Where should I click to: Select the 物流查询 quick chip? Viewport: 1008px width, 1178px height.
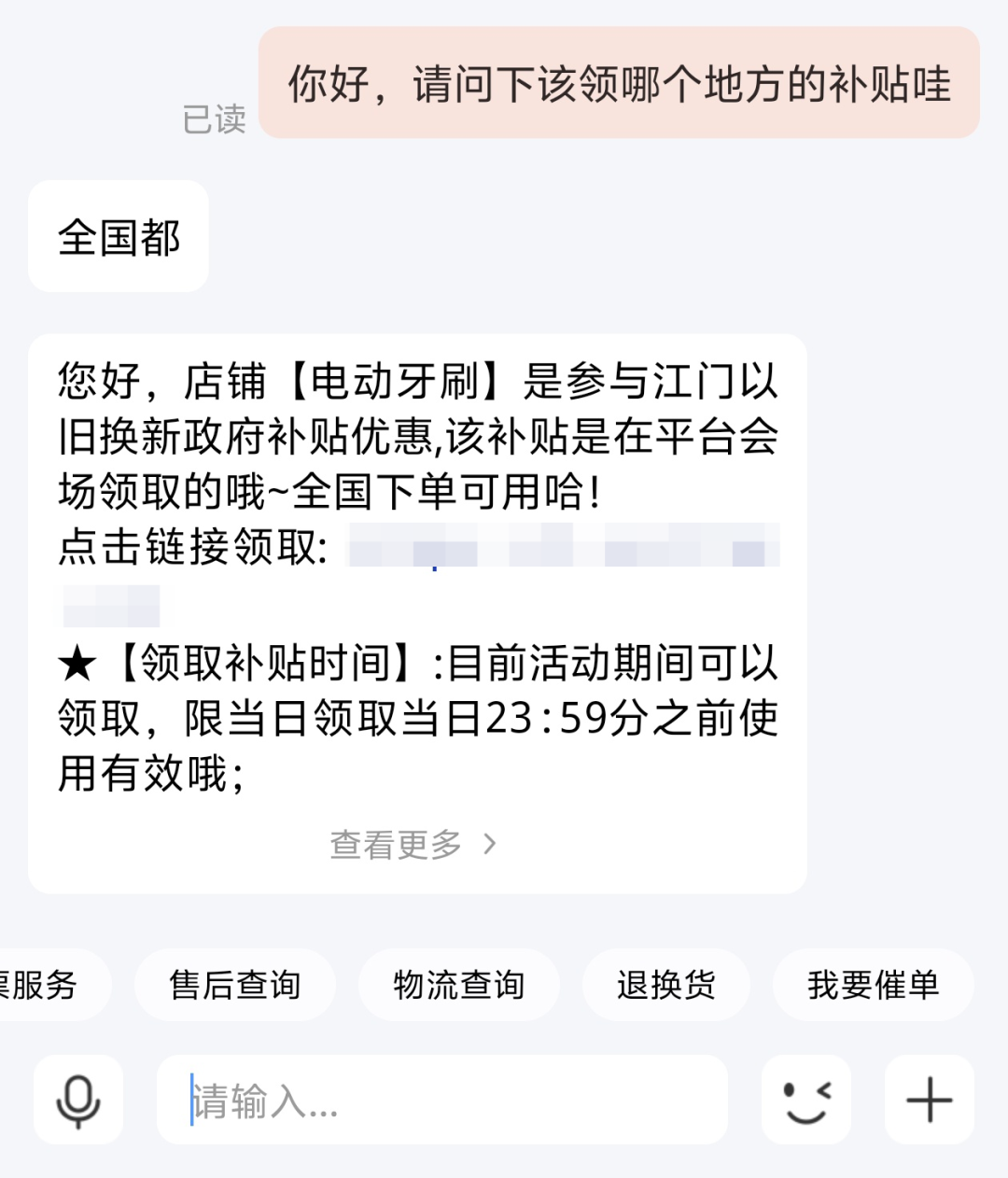click(x=458, y=985)
